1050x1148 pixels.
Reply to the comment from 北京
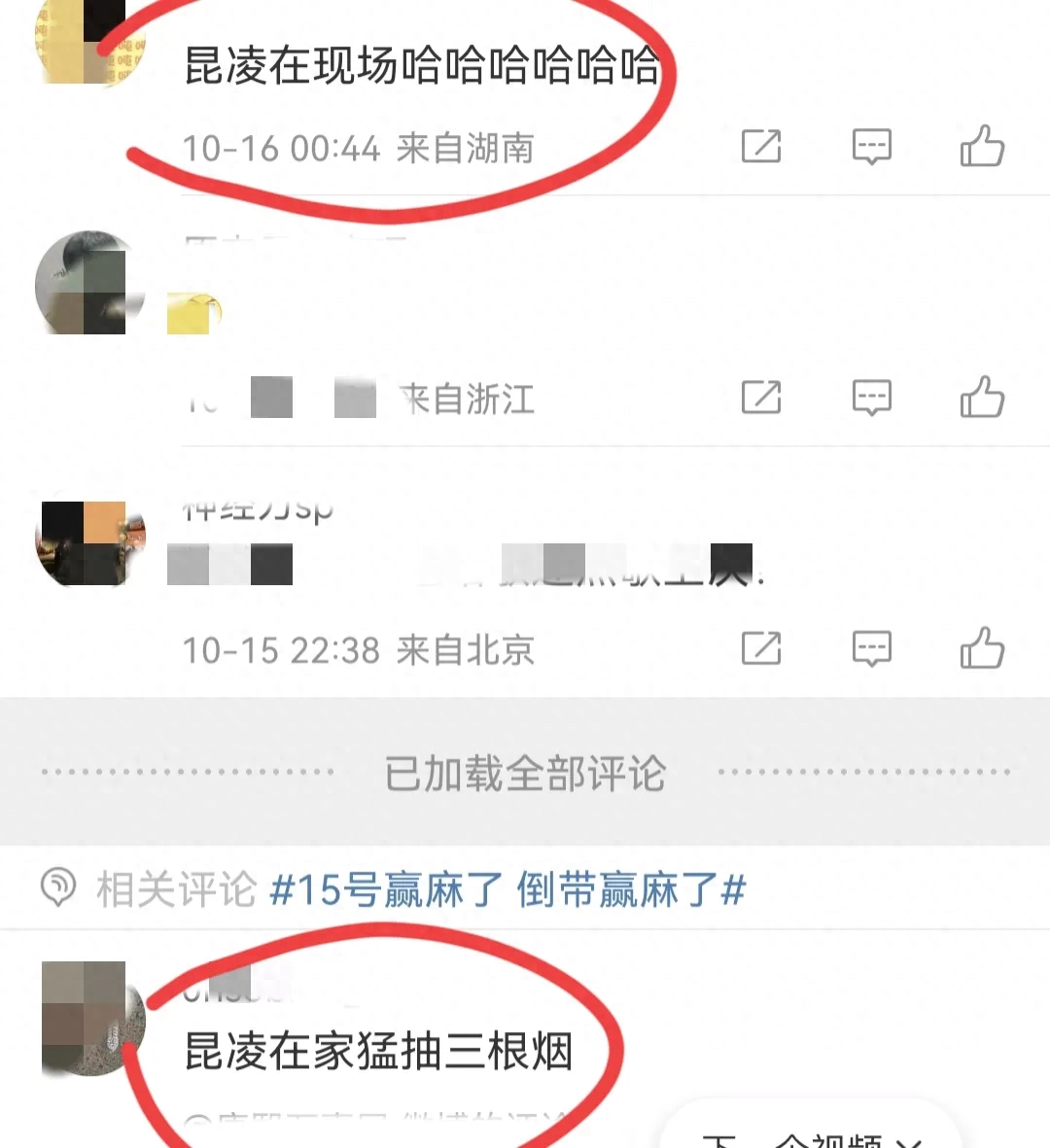click(x=871, y=648)
